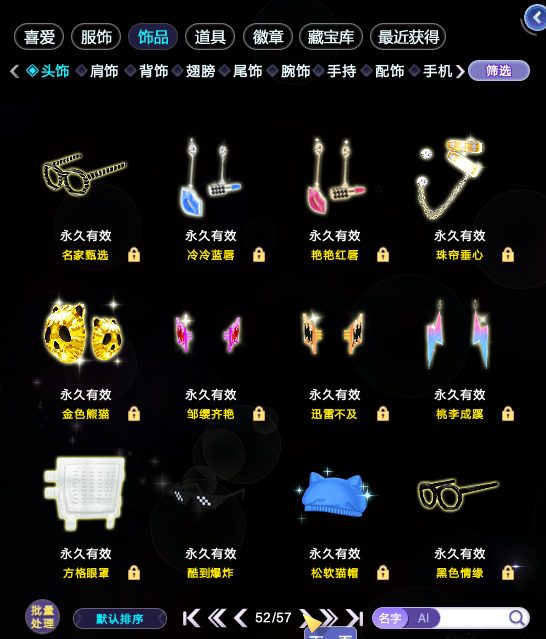
Task: Open the 筛选 filter button
Action: (499, 71)
